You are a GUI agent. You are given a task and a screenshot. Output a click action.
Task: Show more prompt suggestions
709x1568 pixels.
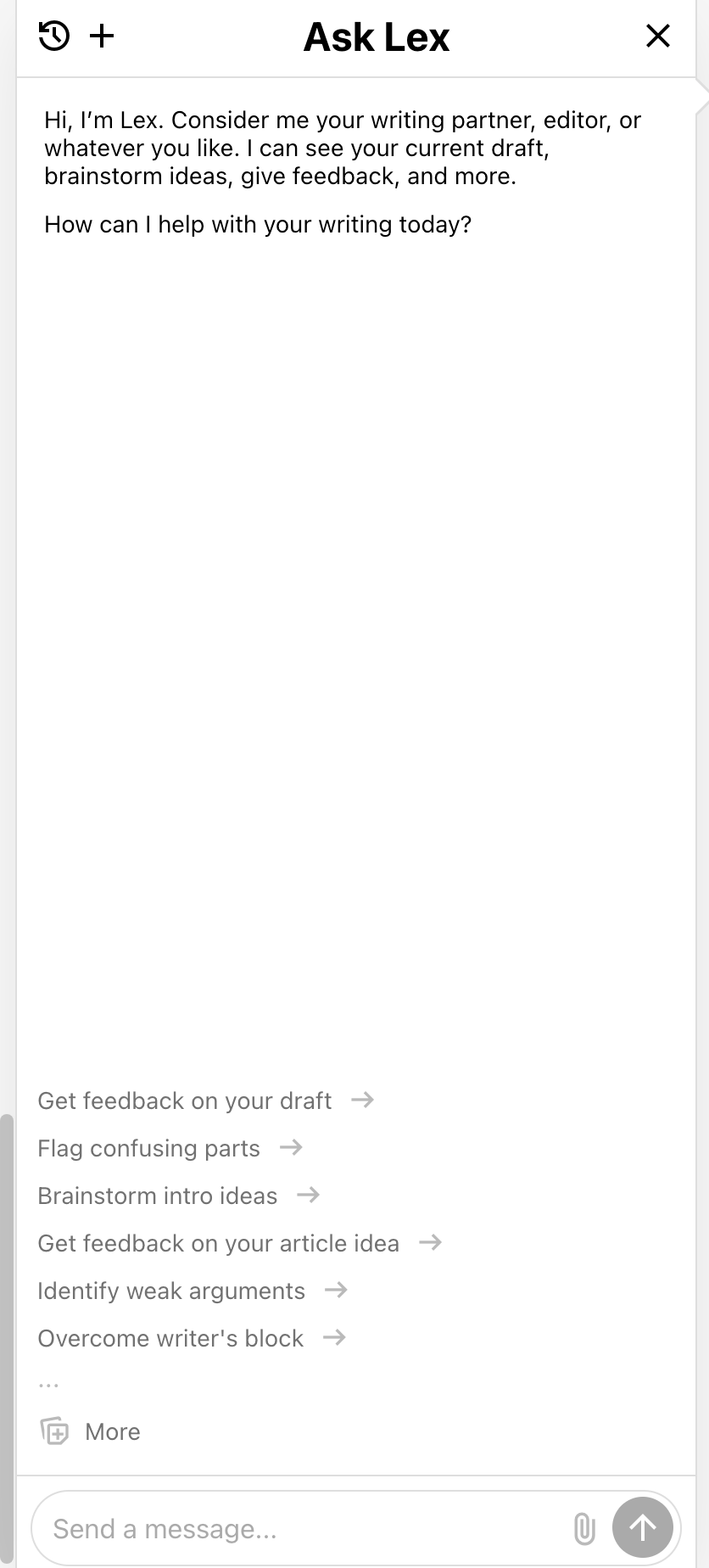click(91, 1431)
